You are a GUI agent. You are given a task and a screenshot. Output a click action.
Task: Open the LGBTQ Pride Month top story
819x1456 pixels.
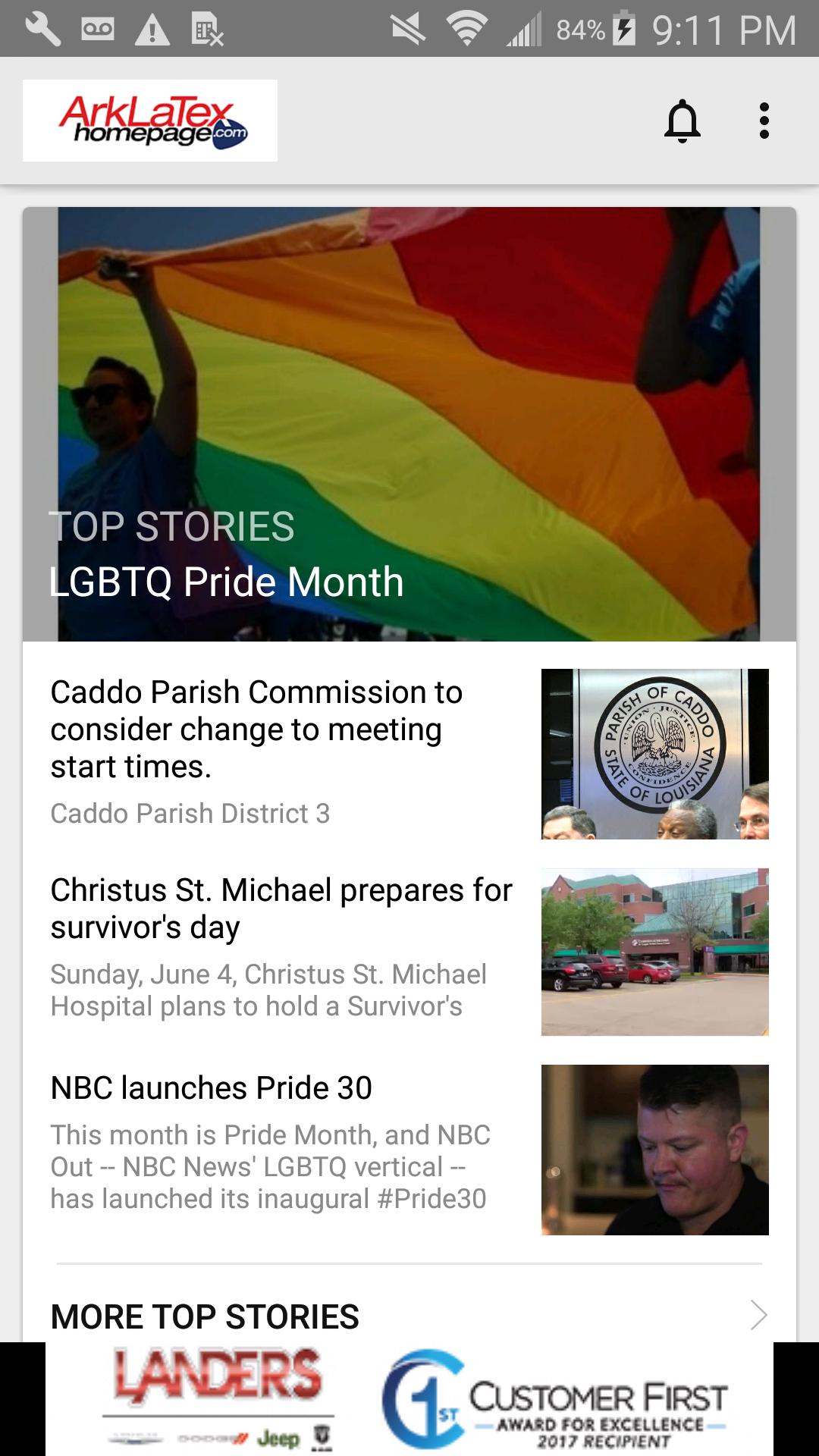pos(409,424)
